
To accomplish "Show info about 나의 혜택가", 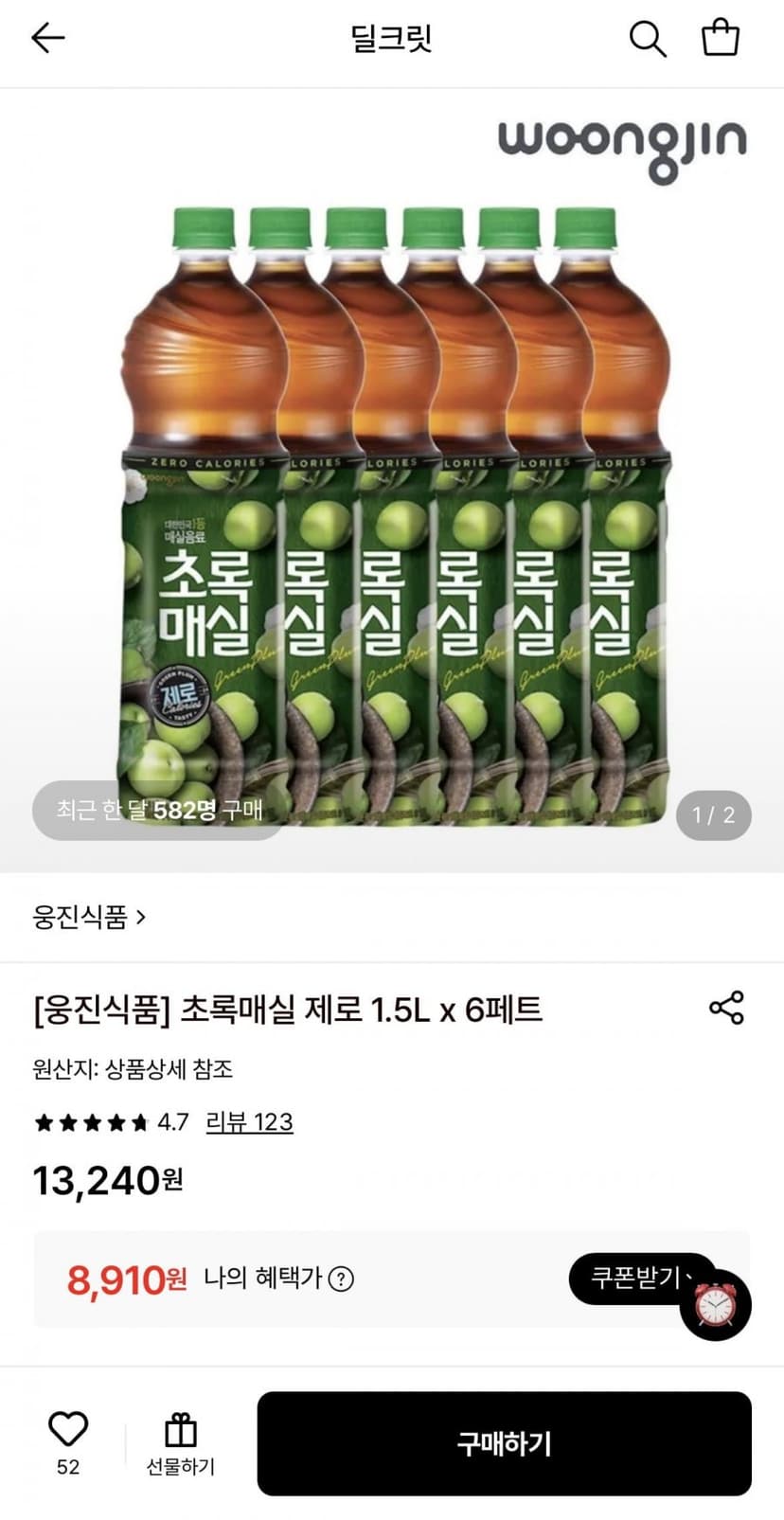I will click(341, 1279).
